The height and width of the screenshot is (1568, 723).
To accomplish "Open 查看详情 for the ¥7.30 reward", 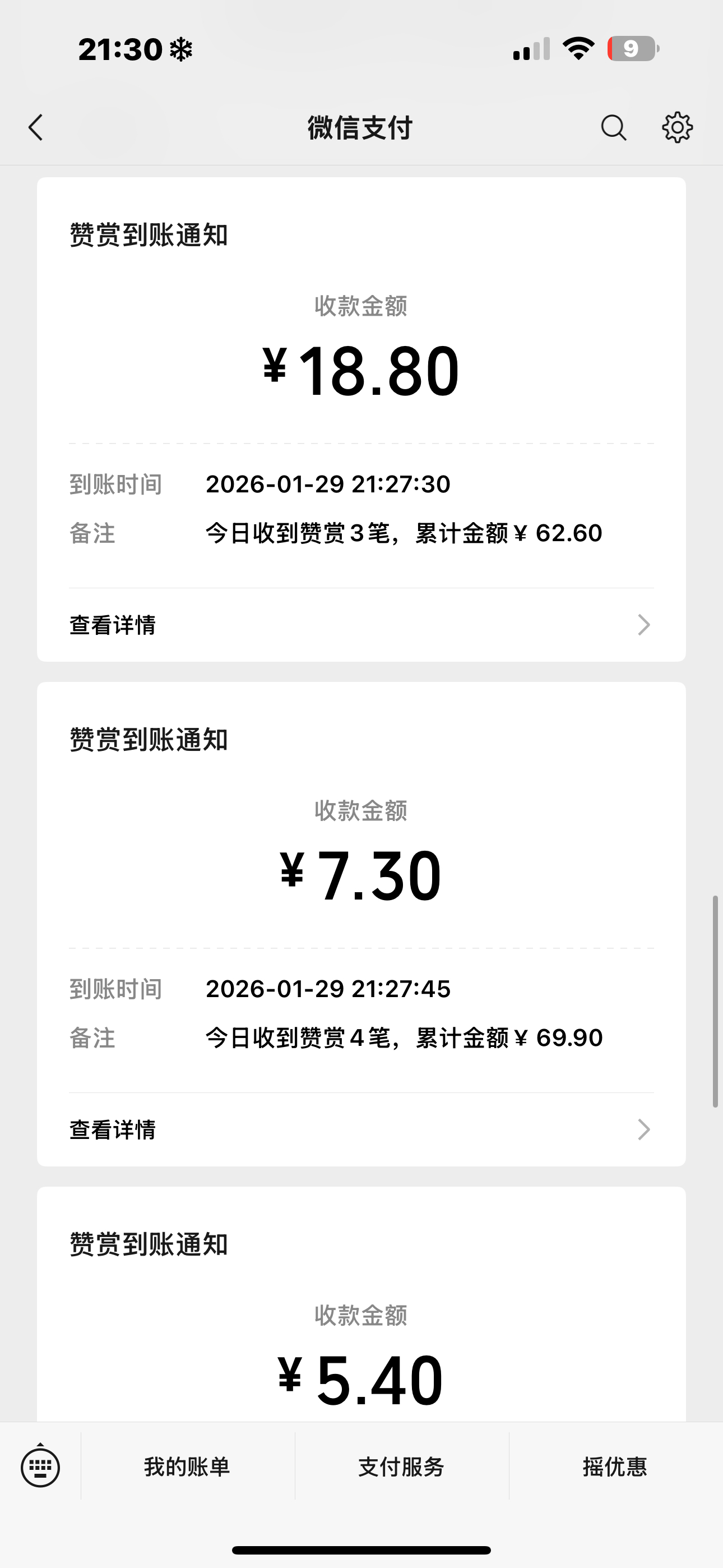I will click(361, 1129).
